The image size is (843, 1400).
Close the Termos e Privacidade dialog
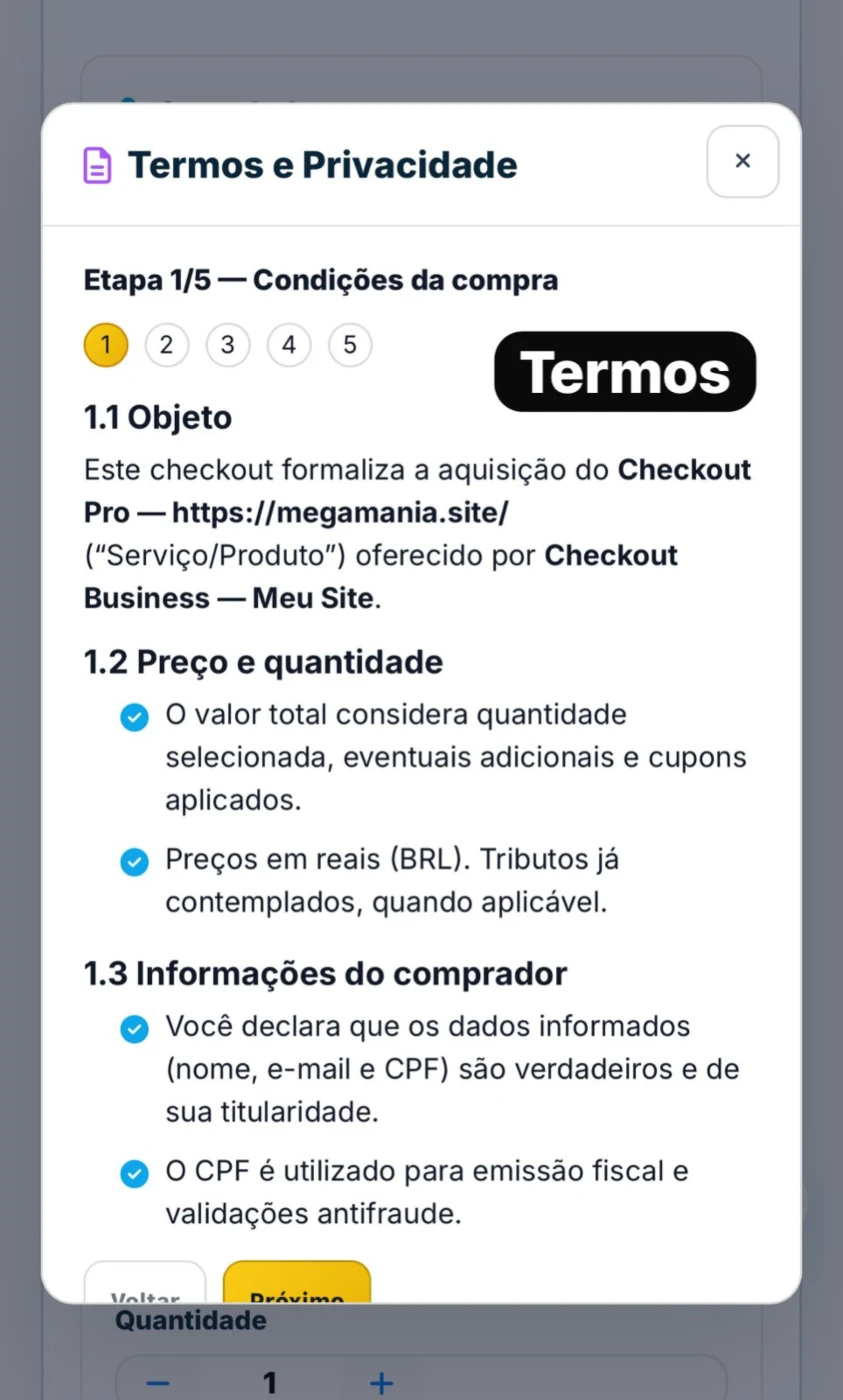(x=742, y=161)
